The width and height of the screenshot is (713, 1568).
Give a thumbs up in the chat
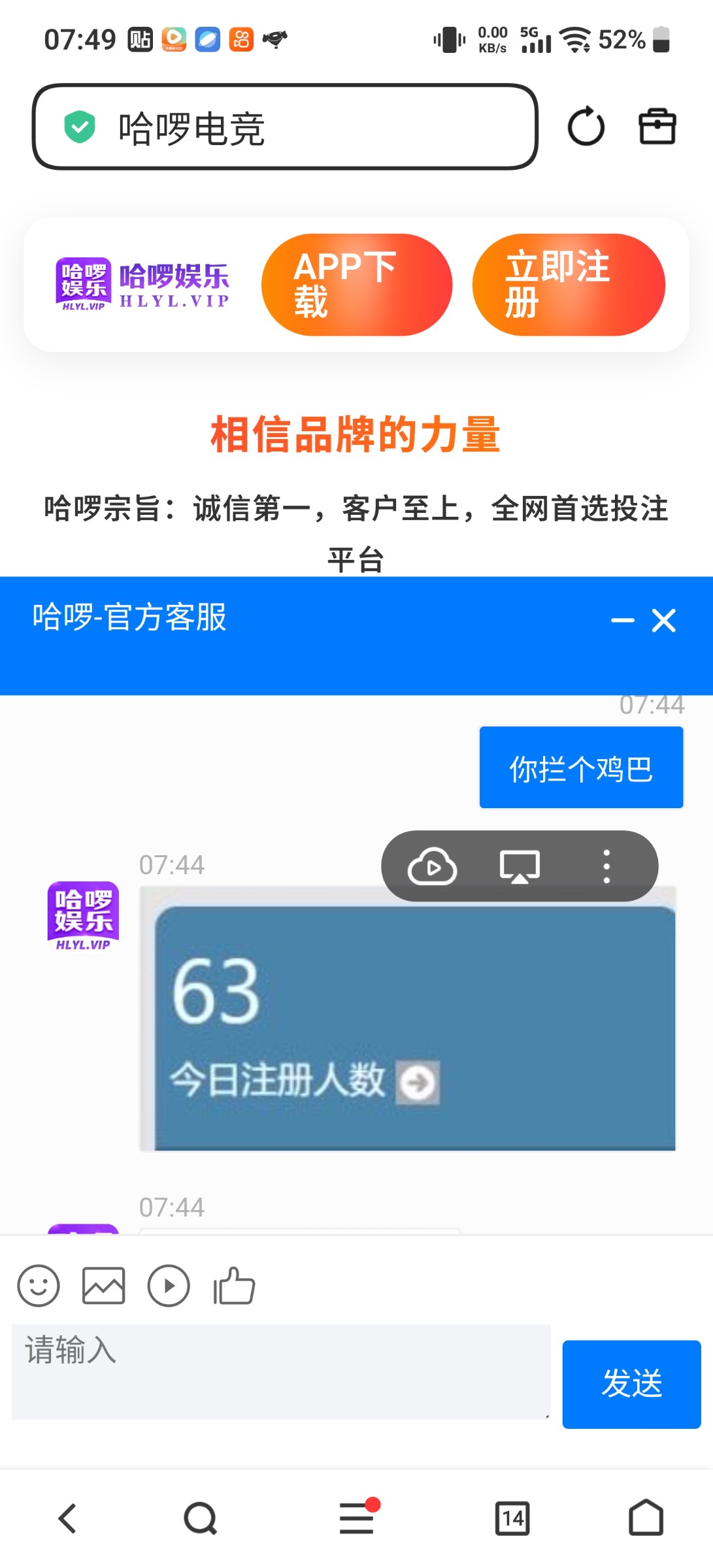click(233, 1286)
